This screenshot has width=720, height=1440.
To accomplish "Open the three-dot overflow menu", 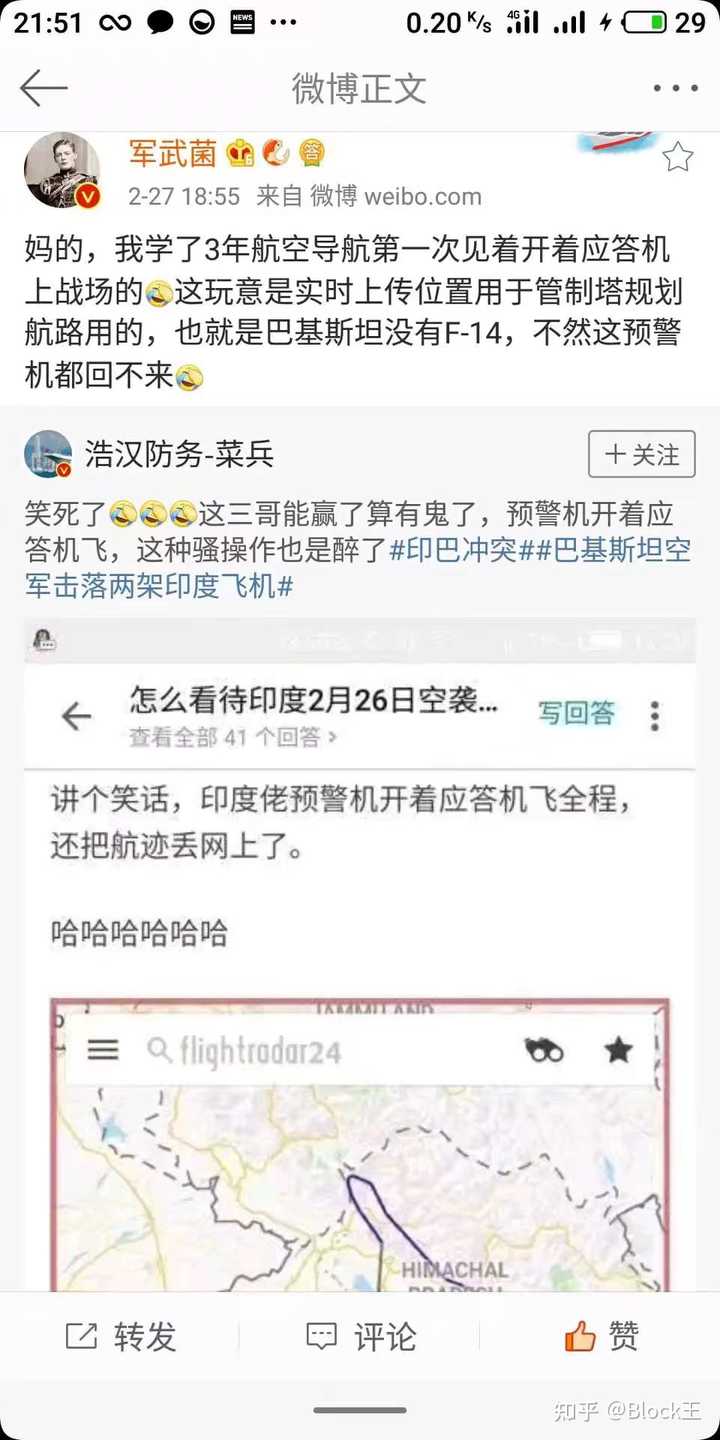I will 675,88.
